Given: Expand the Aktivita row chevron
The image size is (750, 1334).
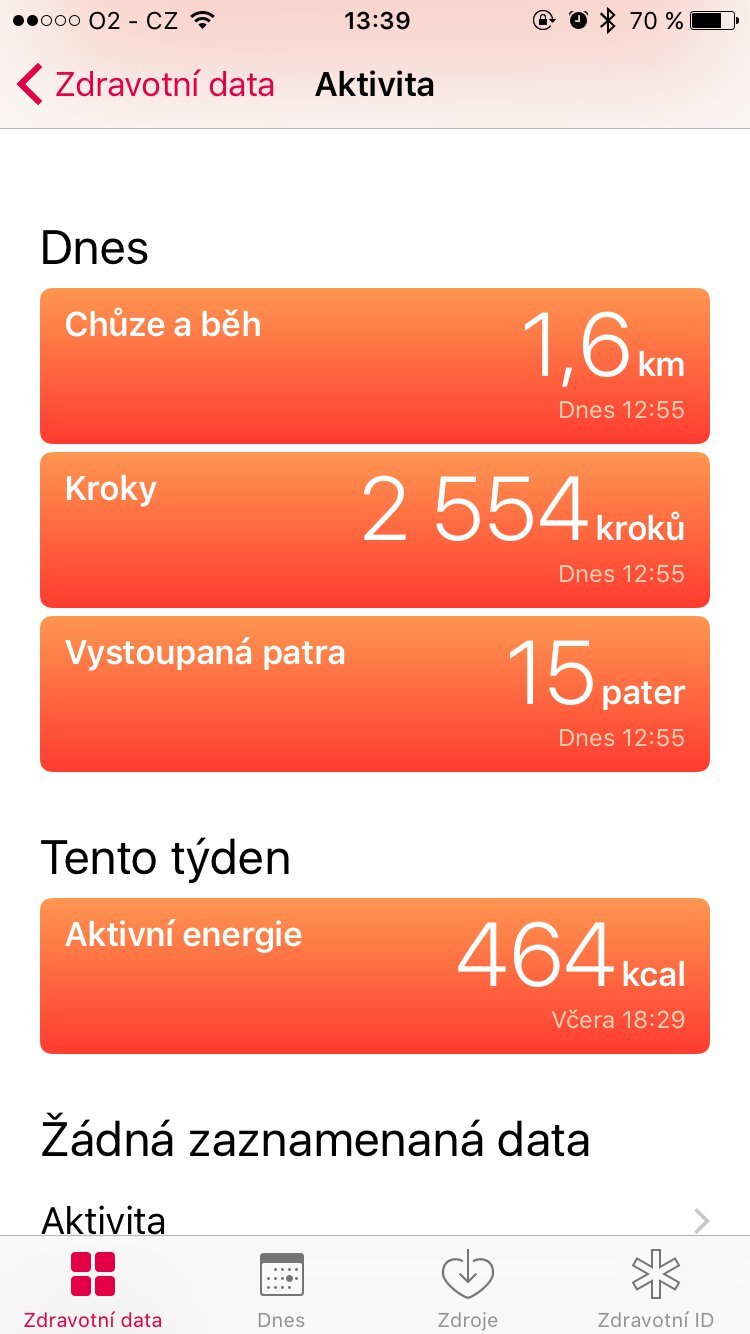Looking at the screenshot, I should (701, 1218).
